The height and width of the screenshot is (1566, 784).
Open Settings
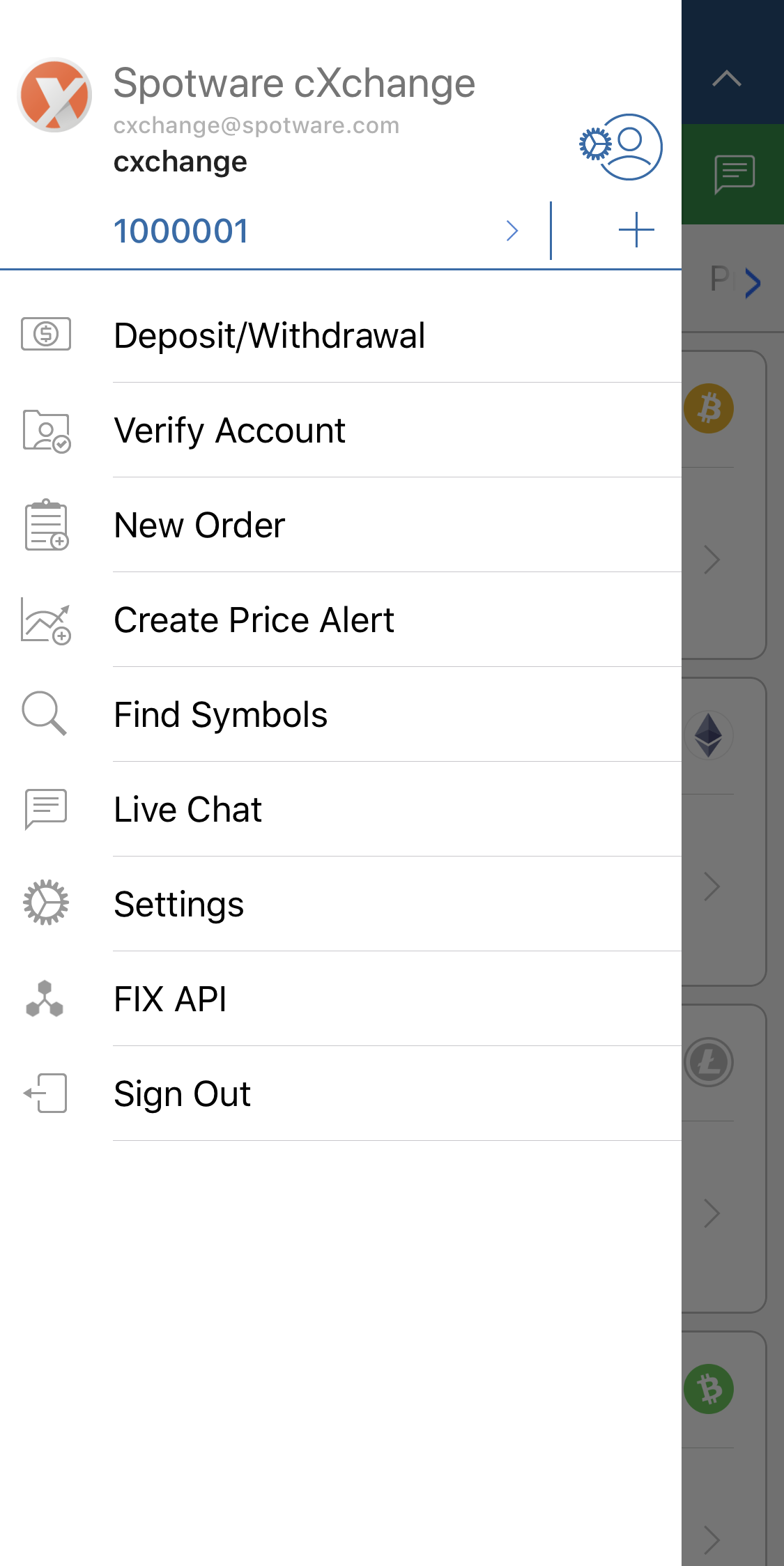coord(341,904)
